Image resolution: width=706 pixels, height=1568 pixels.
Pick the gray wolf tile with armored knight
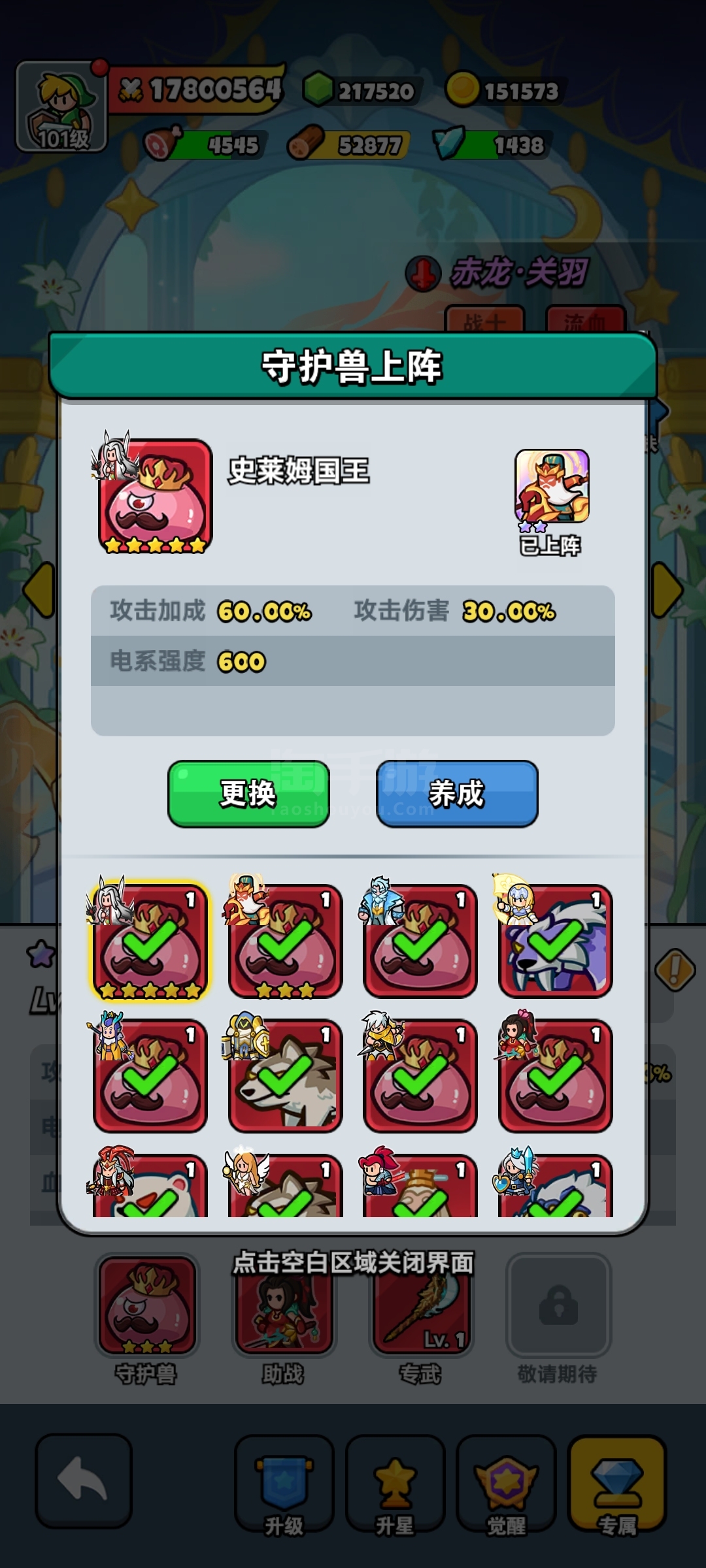(285, 1075)
